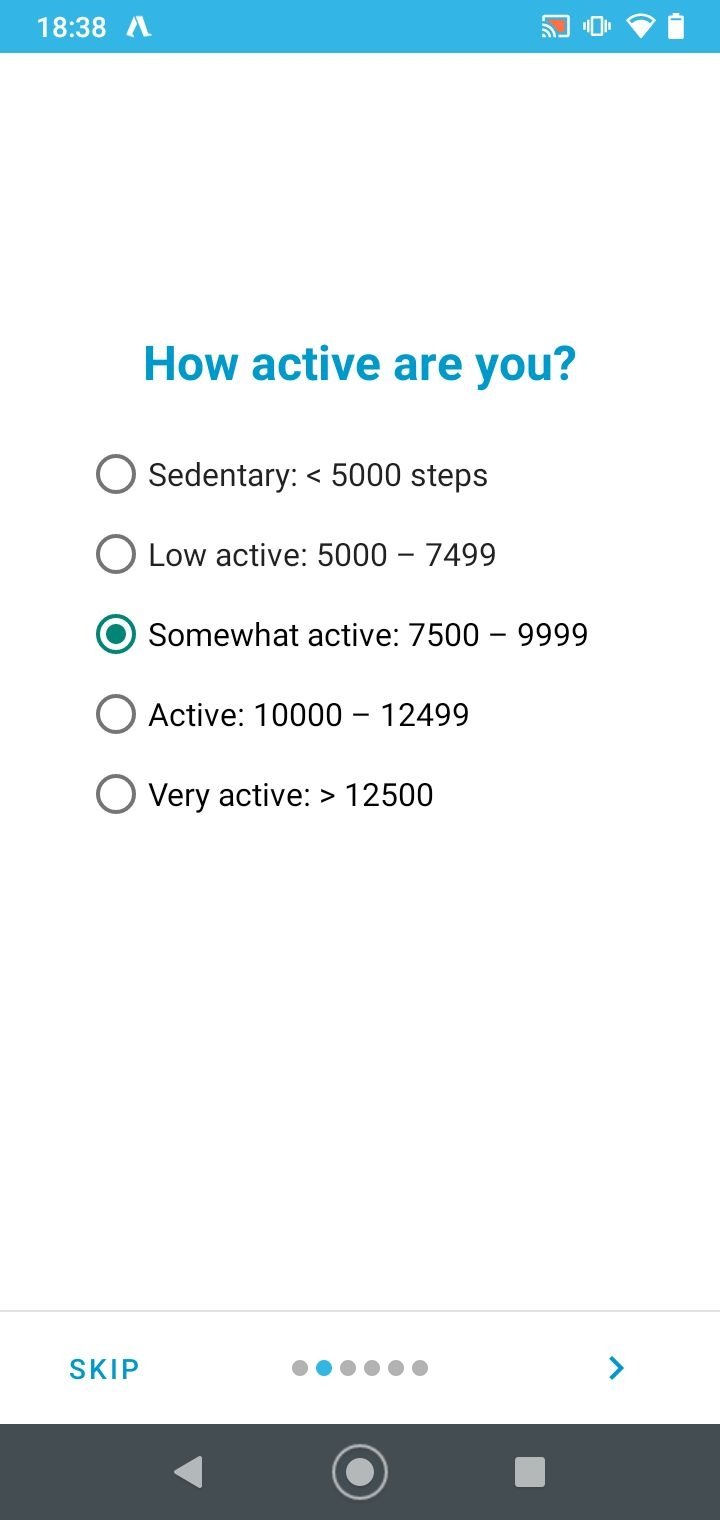Image resolution: width=720 pixels, height=1520 pixels.
Task: Tap the system back button
Action: [x=188, y=1472]
